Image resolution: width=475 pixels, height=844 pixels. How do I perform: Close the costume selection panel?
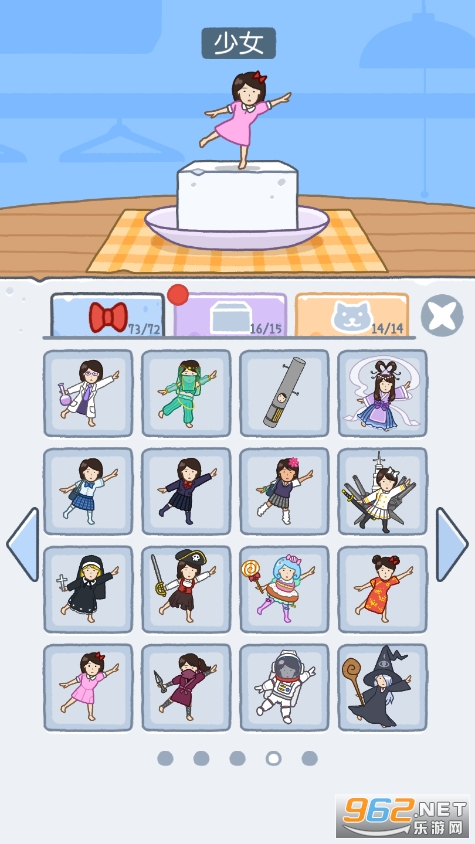442,315
